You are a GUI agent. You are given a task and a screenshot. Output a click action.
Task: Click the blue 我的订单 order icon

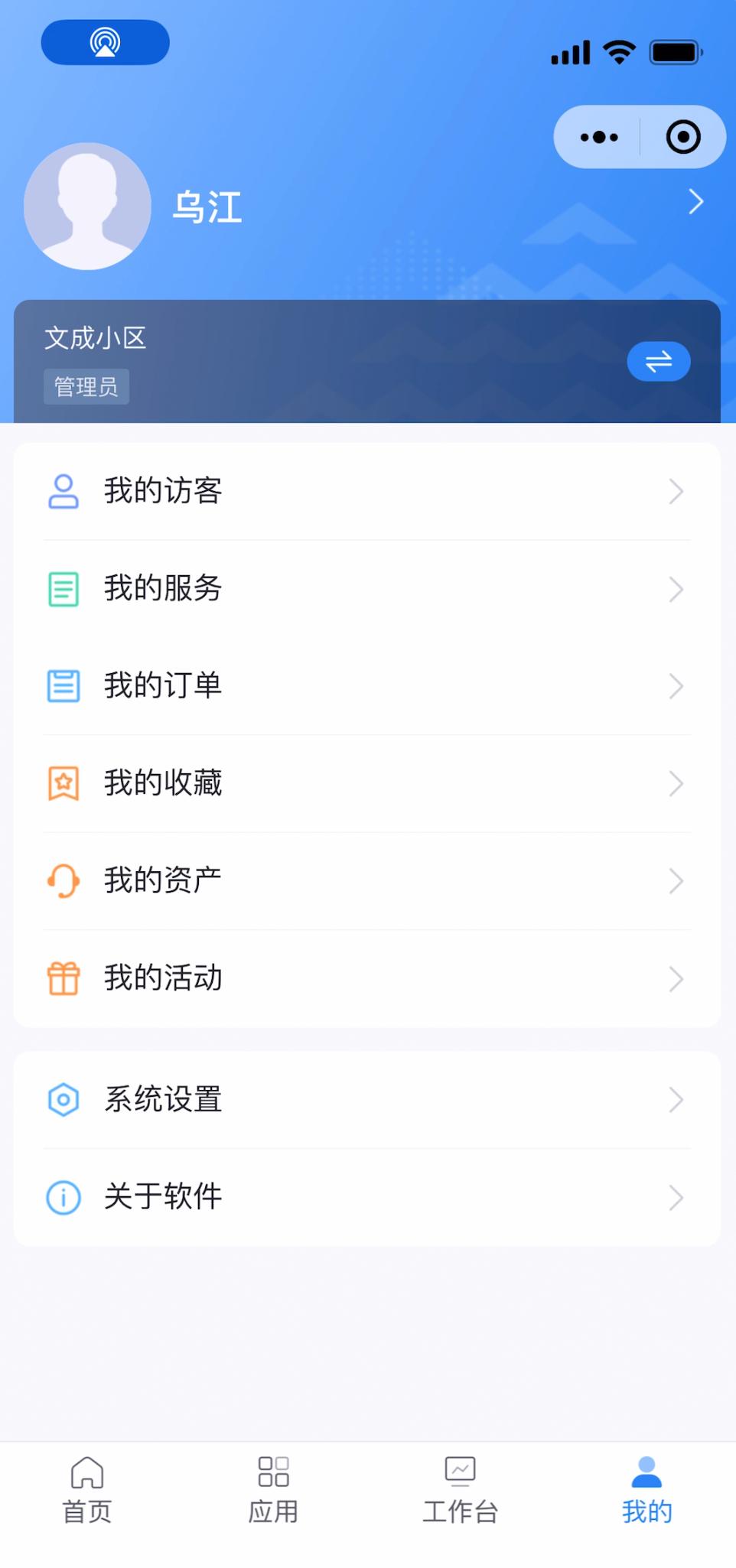(64, 686)
